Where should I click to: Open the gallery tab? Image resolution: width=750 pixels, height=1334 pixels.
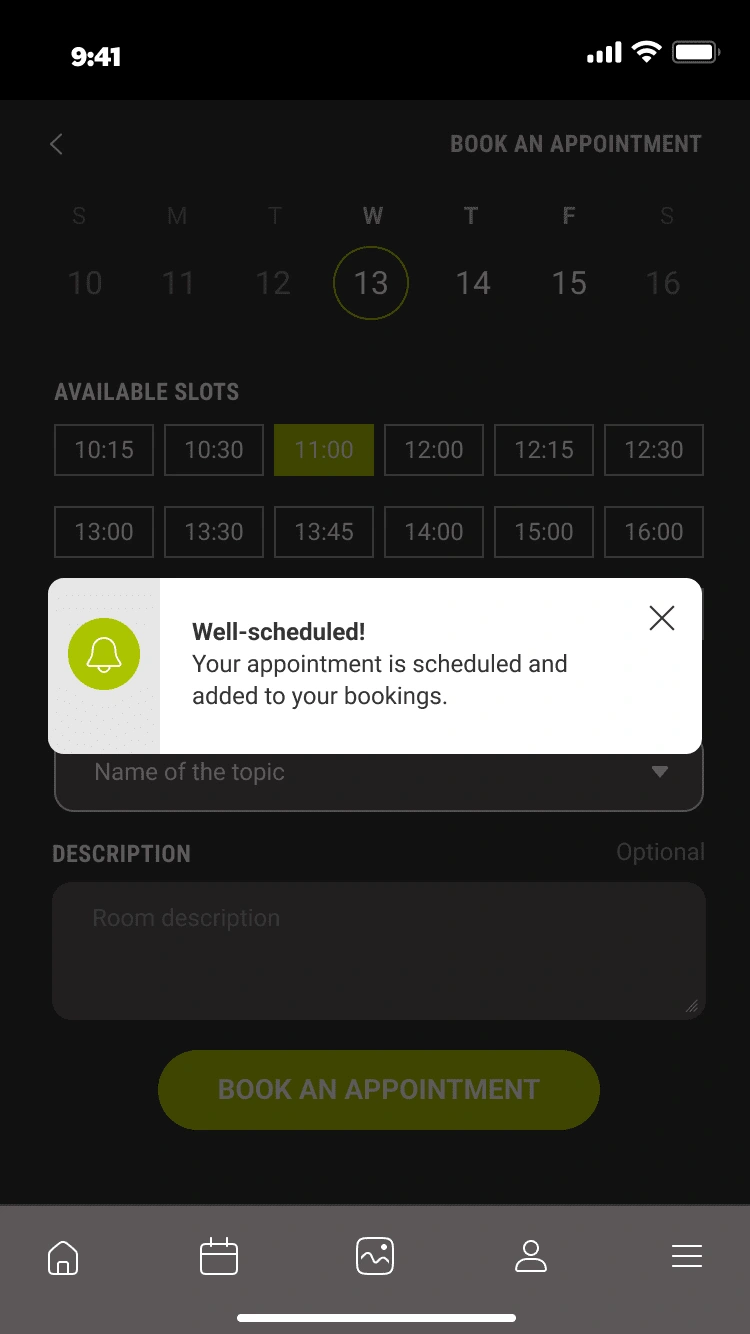(375, 1257)
